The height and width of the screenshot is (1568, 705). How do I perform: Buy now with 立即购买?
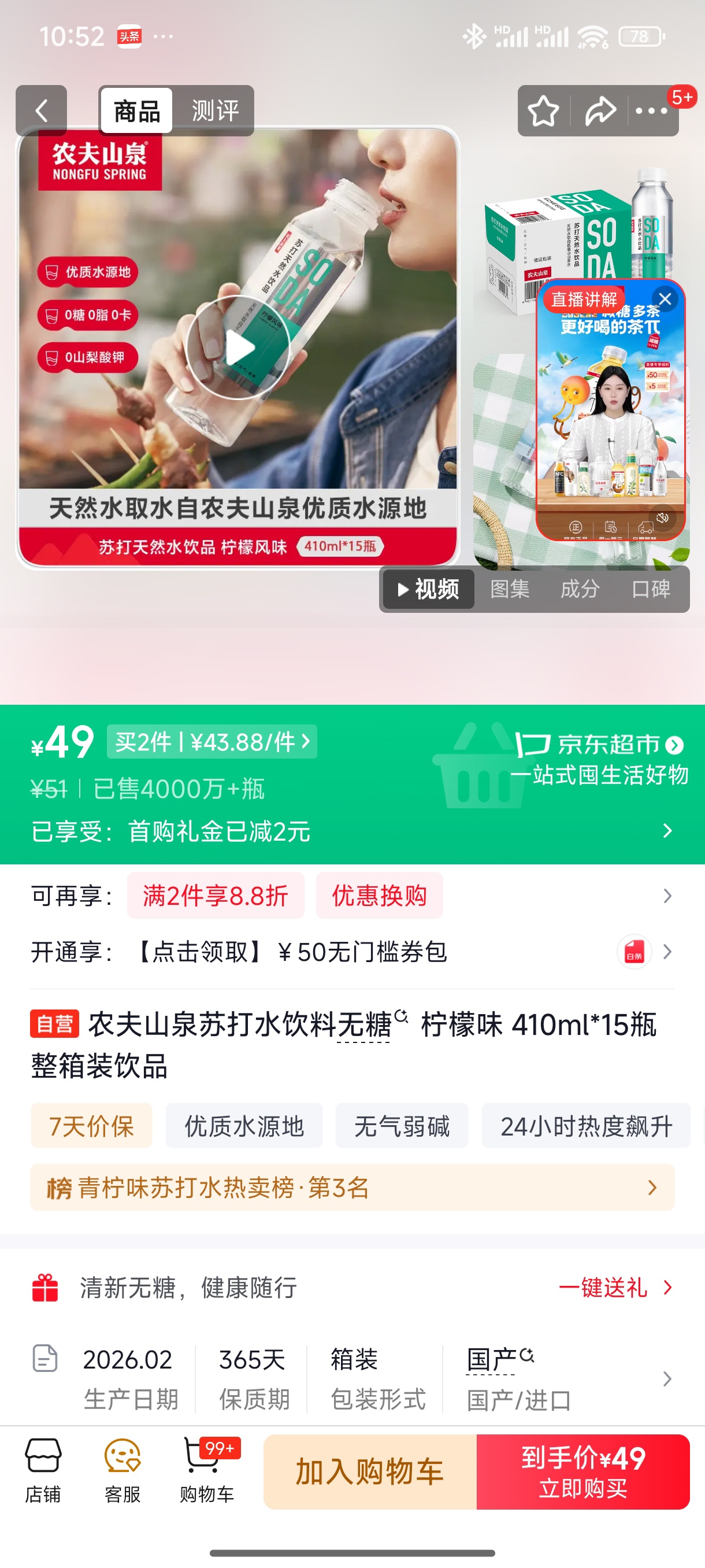[582, 1472]
